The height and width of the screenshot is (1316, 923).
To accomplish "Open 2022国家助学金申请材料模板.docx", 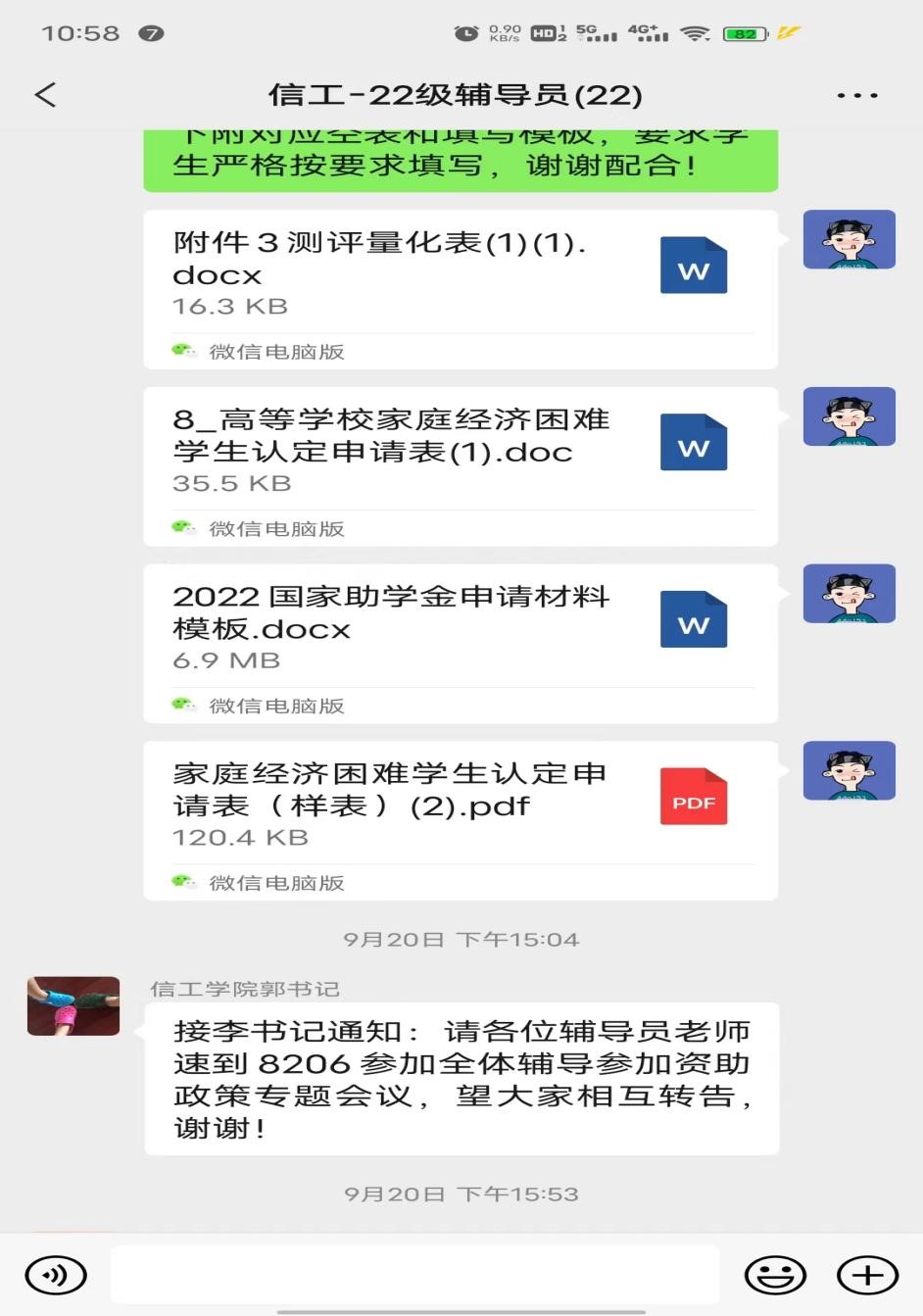I will (461, 628).
